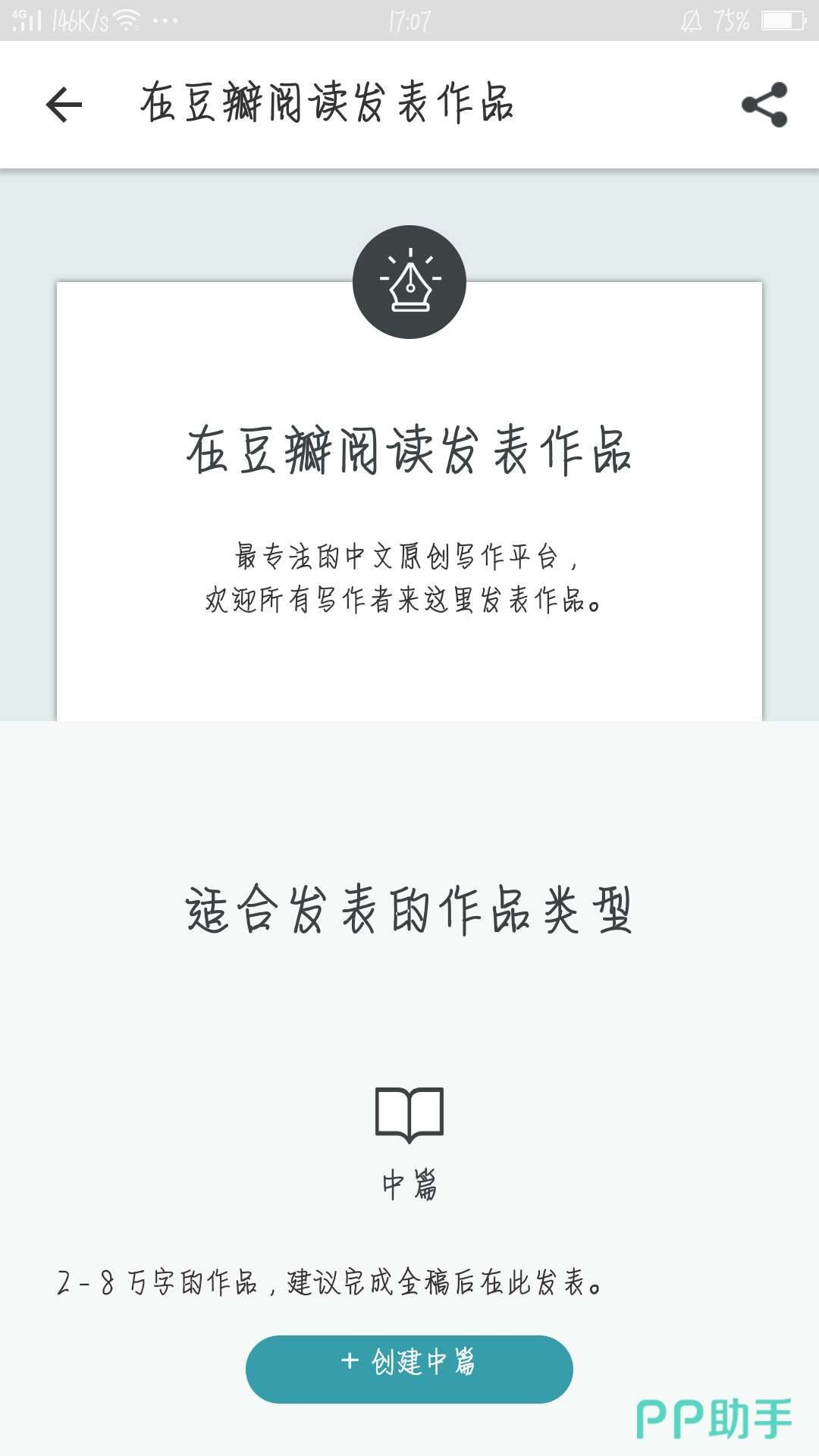Tap the 在豆瓣阅读发表作品 title bar text
This screenshot has height=1456, width=819.
tap(330, 103)
